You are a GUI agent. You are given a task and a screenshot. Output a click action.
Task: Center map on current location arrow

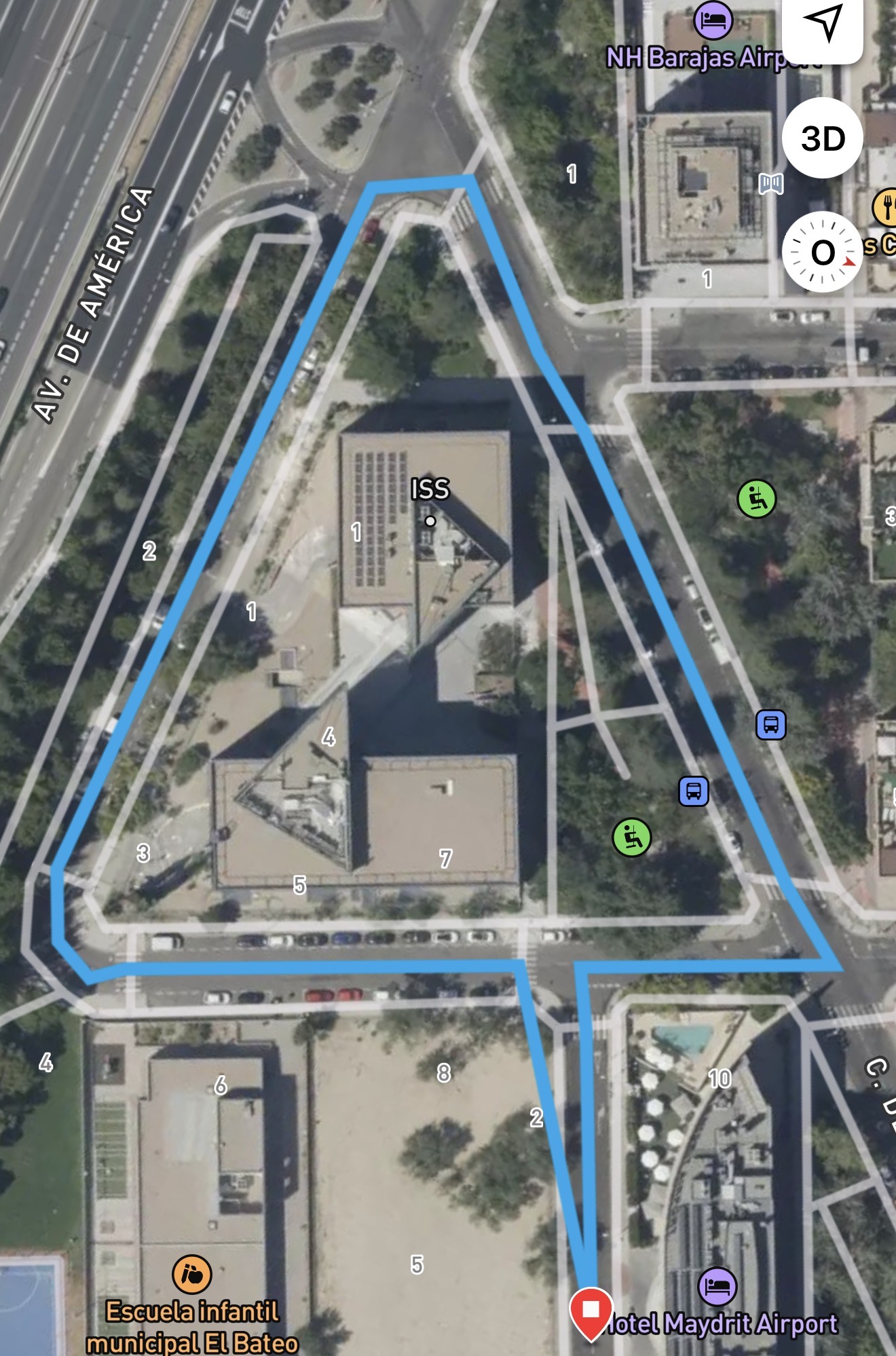click(823, 24)
